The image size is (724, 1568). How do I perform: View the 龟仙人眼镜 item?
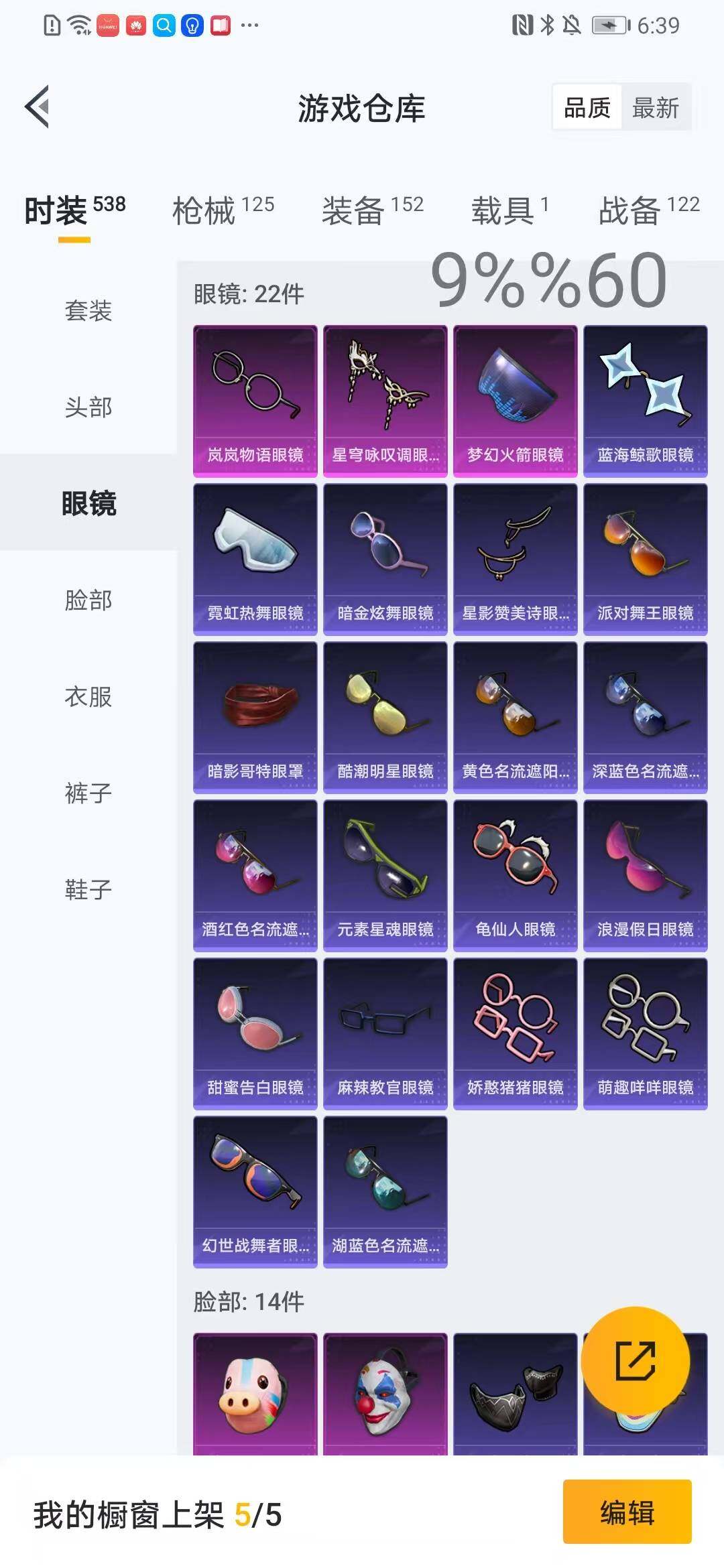515,875
